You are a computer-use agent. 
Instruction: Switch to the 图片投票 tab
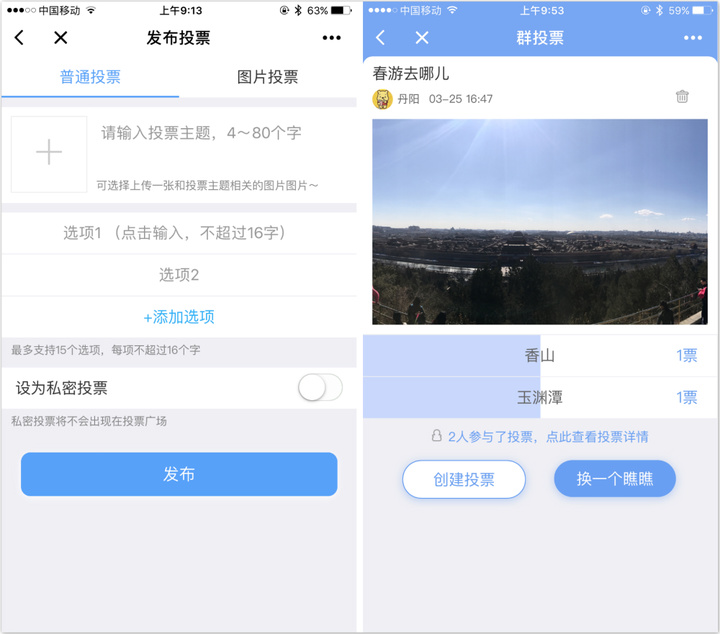tap(267, 77)
